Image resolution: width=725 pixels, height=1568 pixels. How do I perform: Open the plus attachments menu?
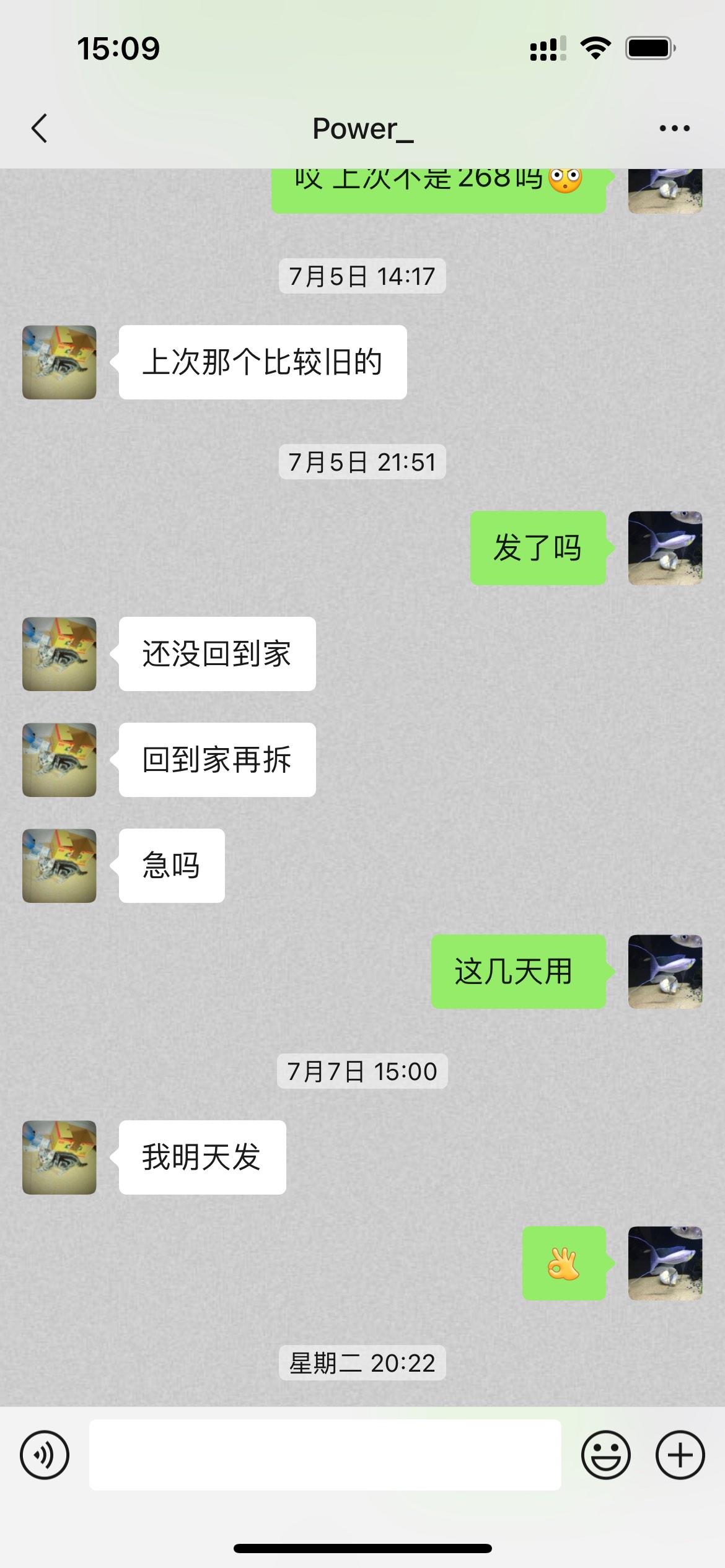pyautogui.click(x=680, y=1455)
